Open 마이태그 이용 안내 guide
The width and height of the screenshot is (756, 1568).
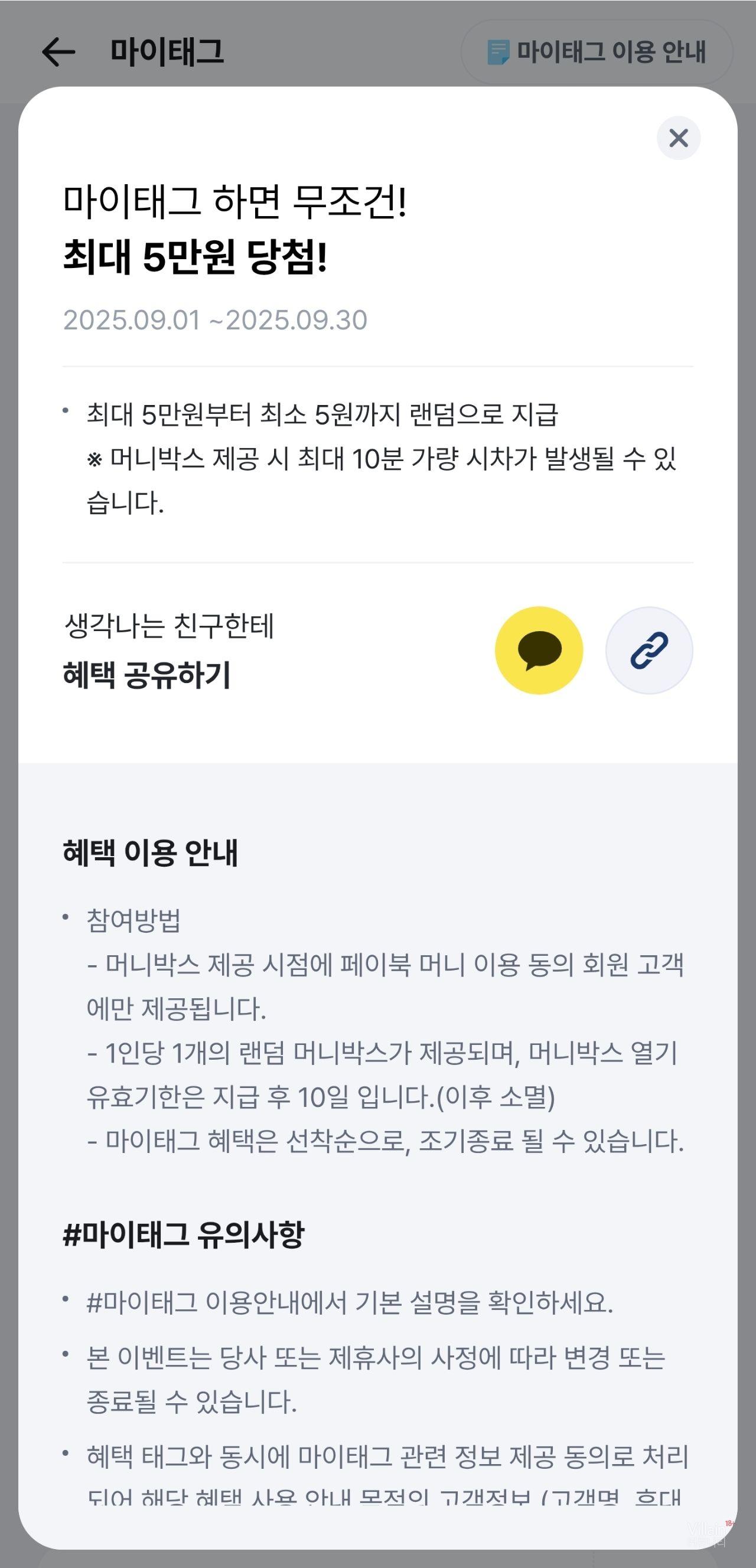(597, 52)
